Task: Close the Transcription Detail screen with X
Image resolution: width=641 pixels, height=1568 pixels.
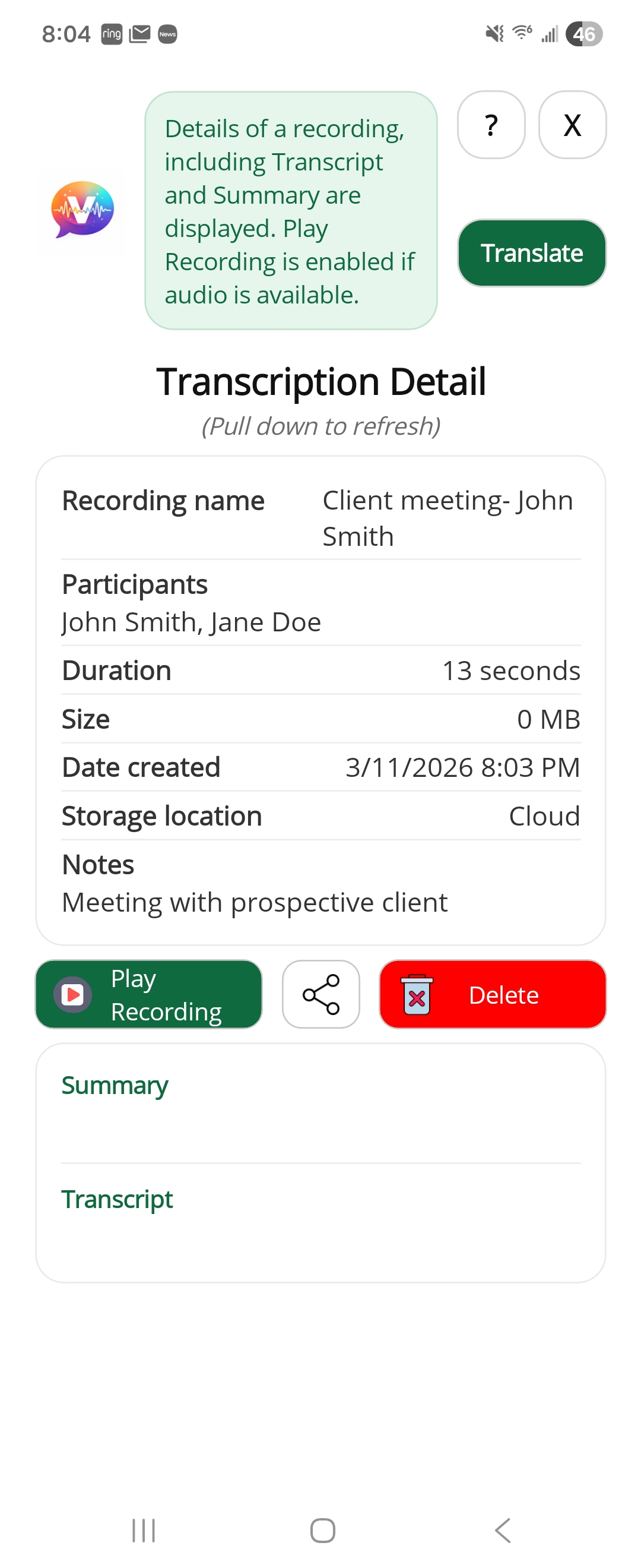Action: click(x=572, y=125)
